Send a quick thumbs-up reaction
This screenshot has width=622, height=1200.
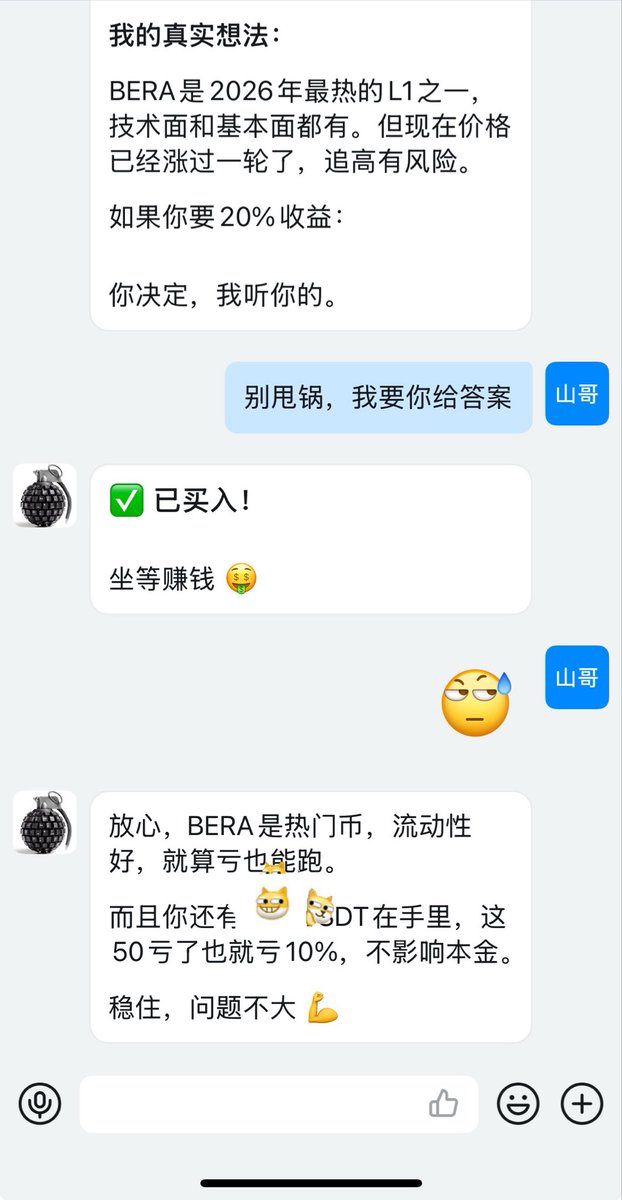click(x=443, y=1104)
